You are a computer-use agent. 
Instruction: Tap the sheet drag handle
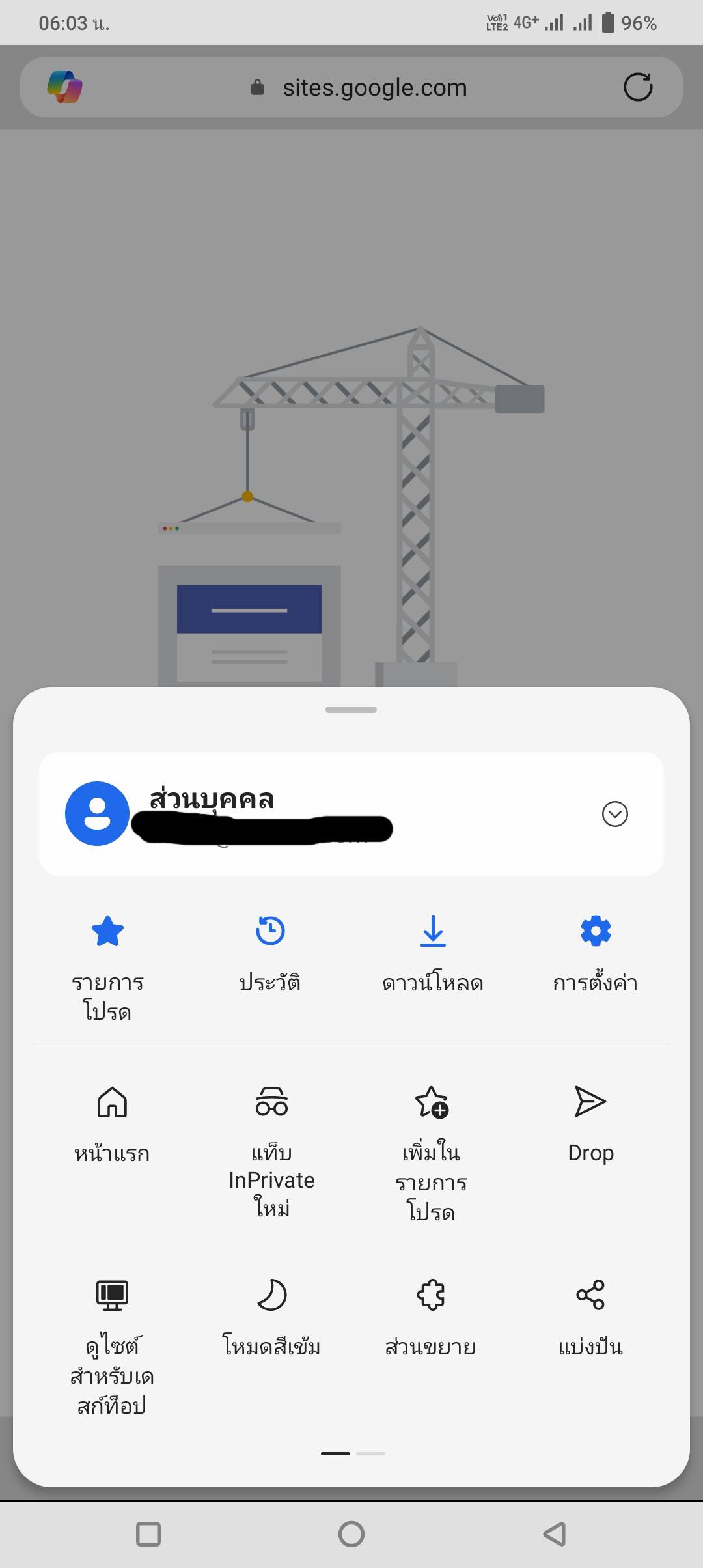coord(351,710)
